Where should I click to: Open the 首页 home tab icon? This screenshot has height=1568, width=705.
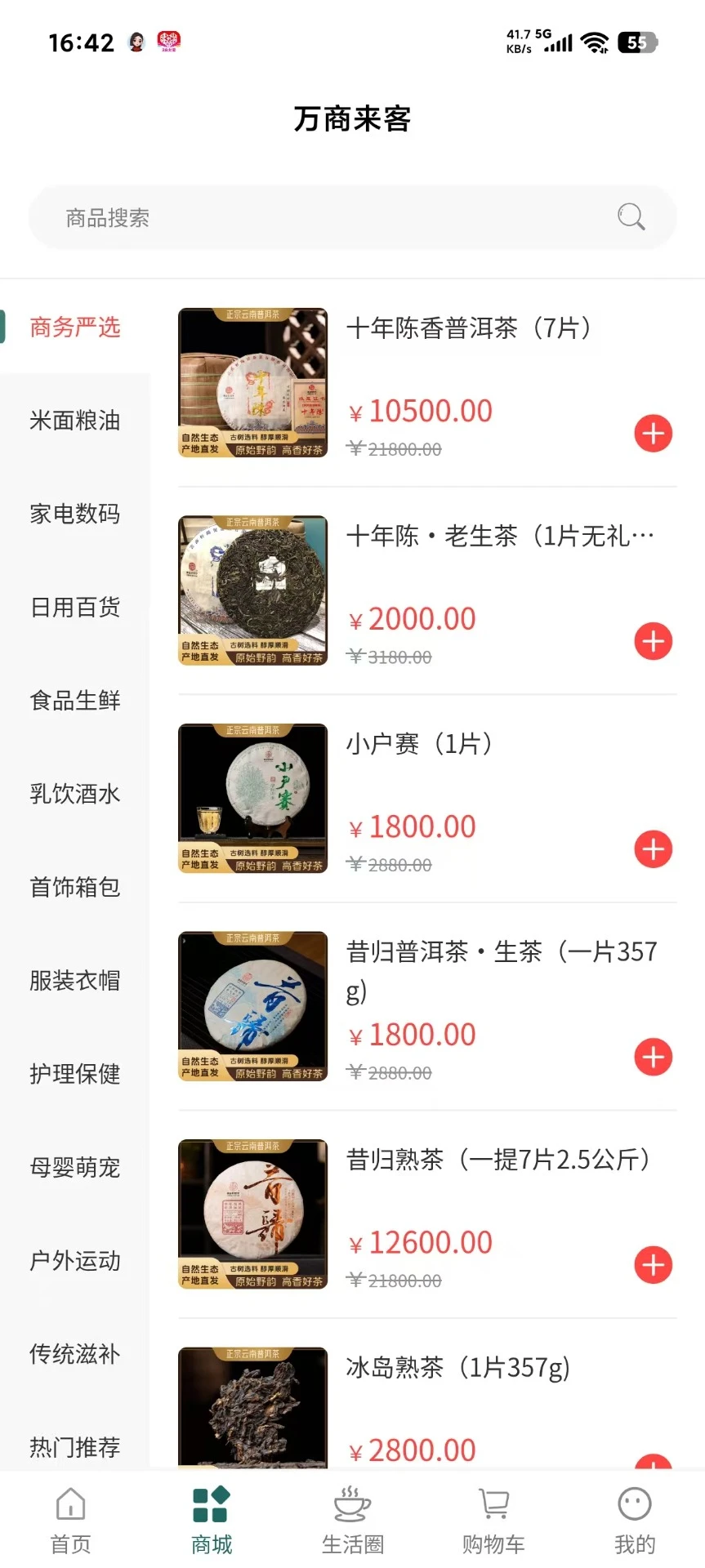coord(70,1503)
